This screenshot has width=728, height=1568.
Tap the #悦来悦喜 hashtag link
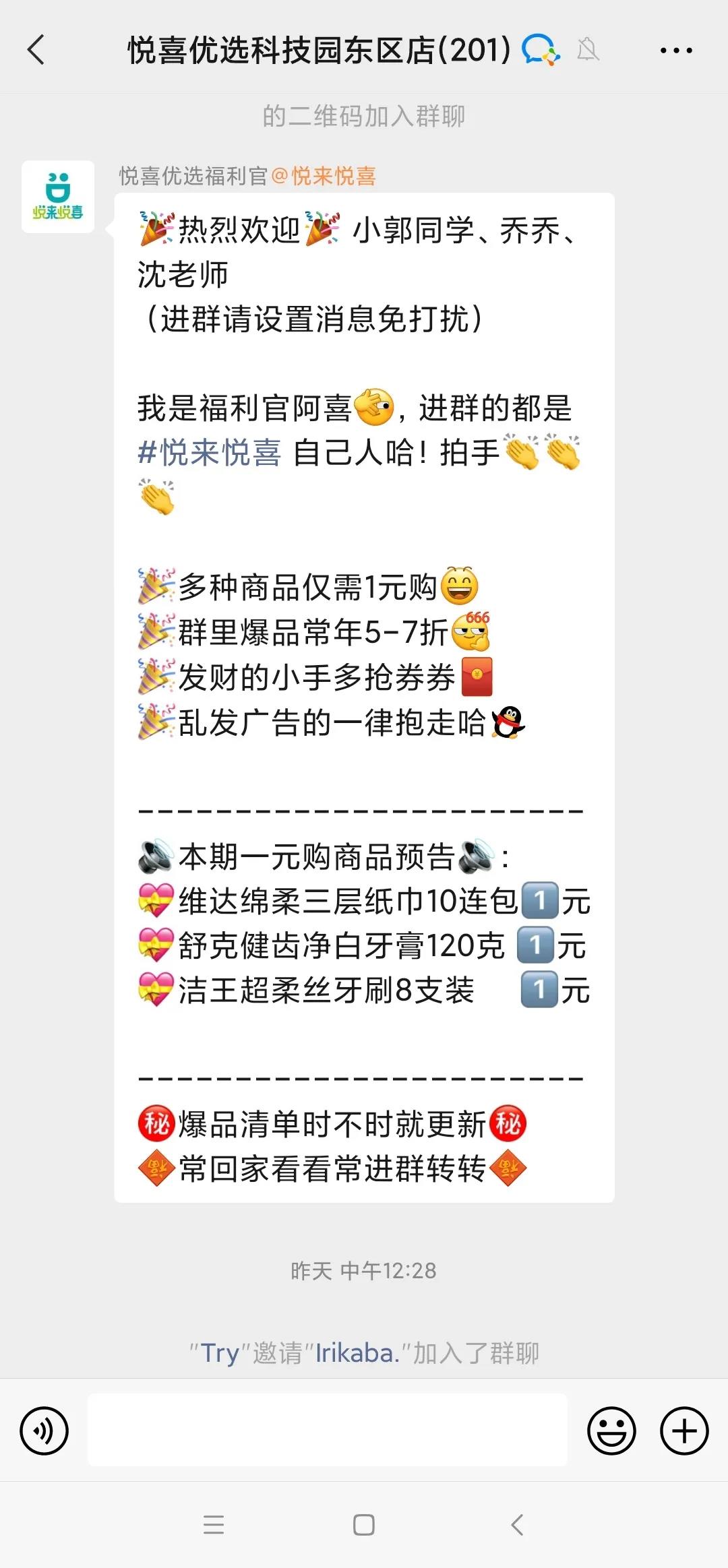210,452
